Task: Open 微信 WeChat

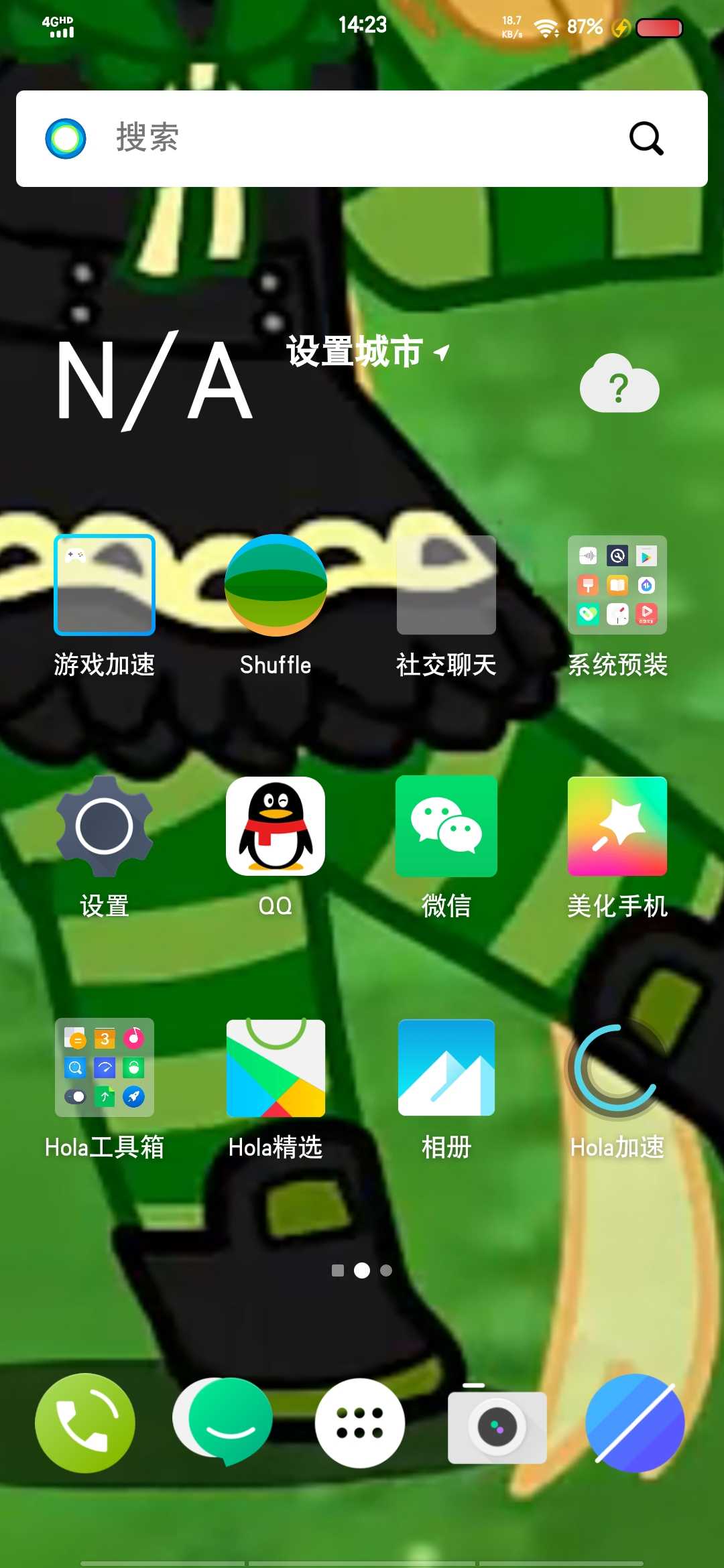Action: pos(446,826)
